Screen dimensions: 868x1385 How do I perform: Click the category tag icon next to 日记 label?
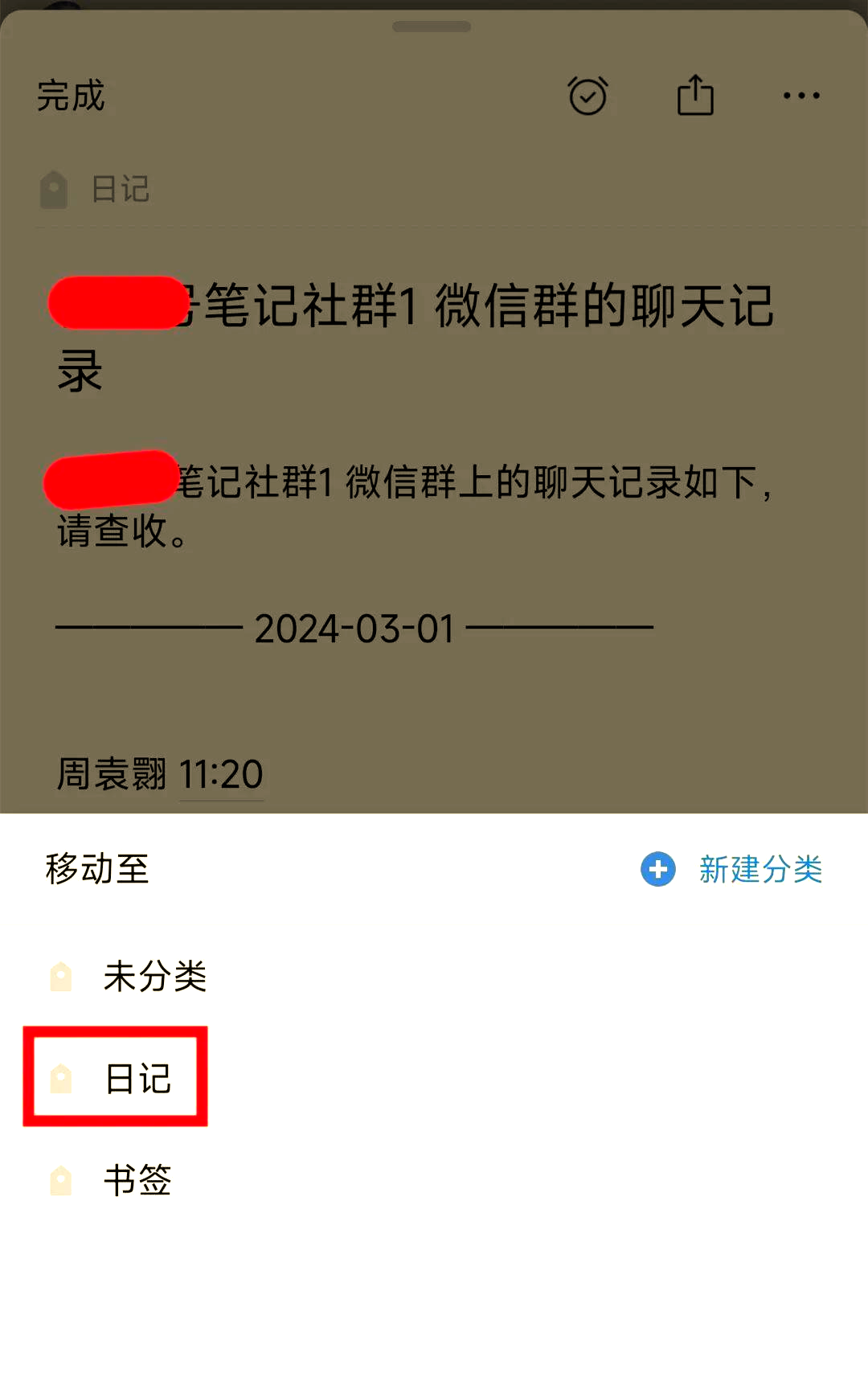click(x=53, y=190)
